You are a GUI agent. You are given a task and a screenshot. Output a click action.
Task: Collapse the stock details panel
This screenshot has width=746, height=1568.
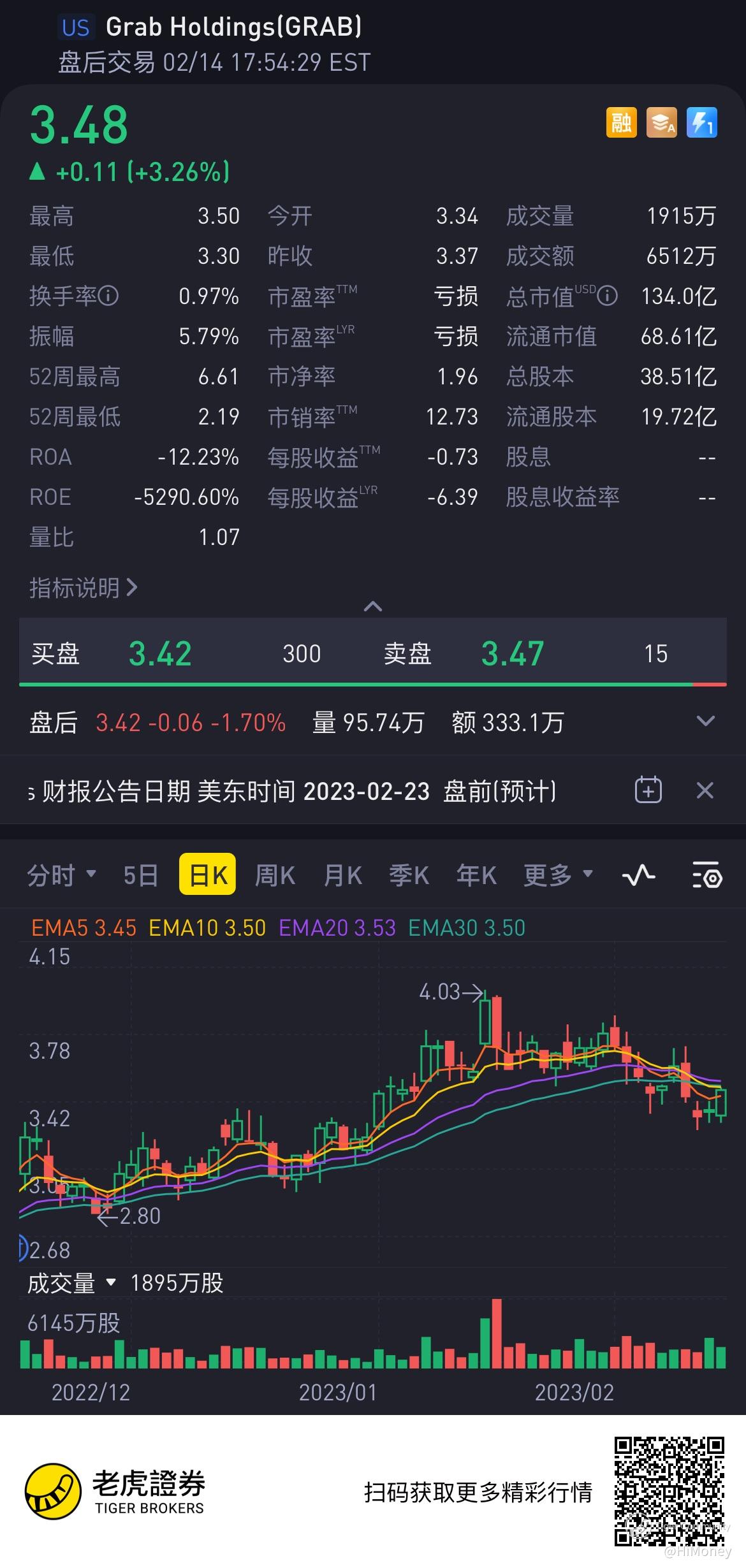point(372,606)
